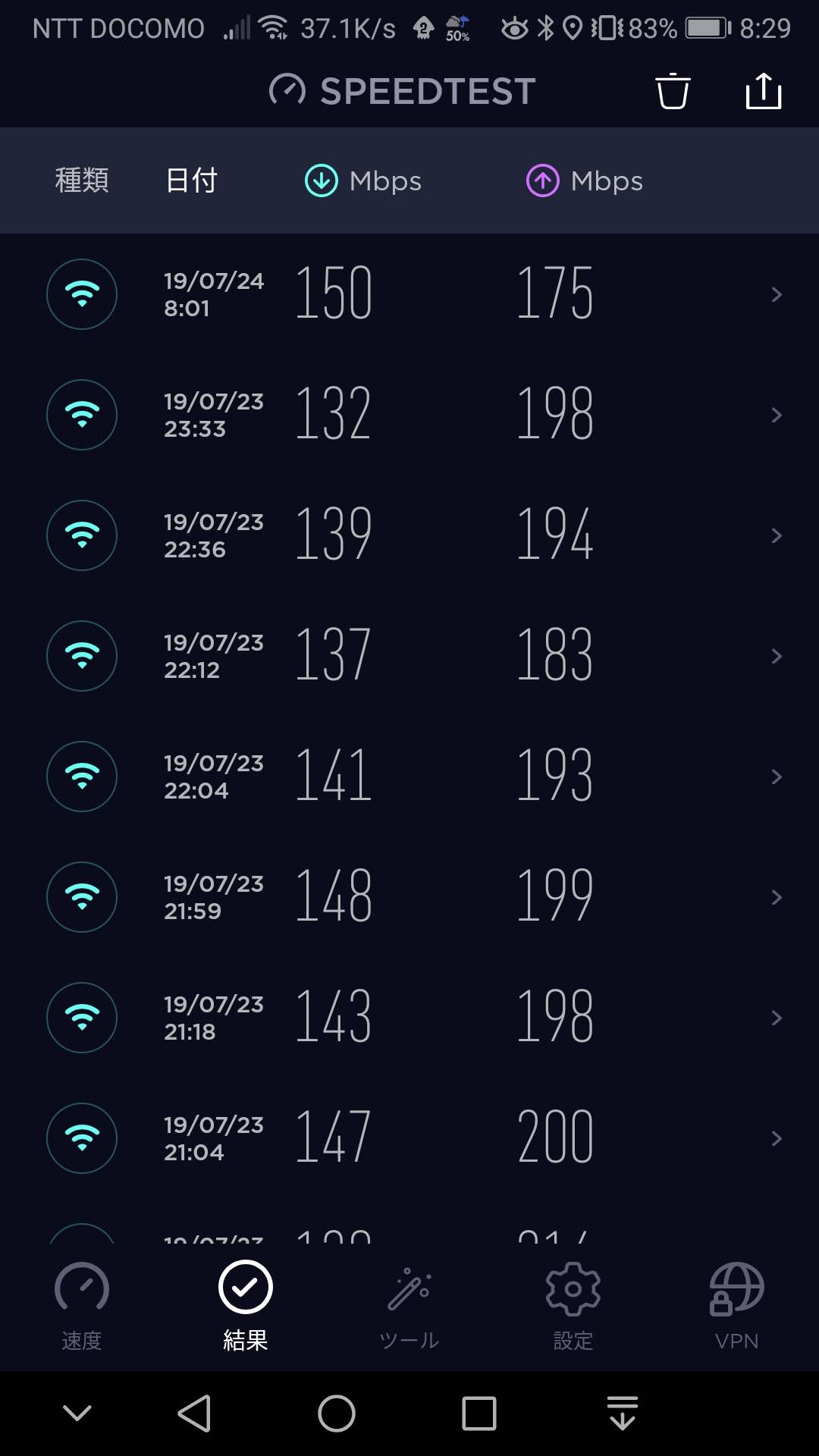
Task: View details of the 22:36 test
Action: (x=409, y=535)
